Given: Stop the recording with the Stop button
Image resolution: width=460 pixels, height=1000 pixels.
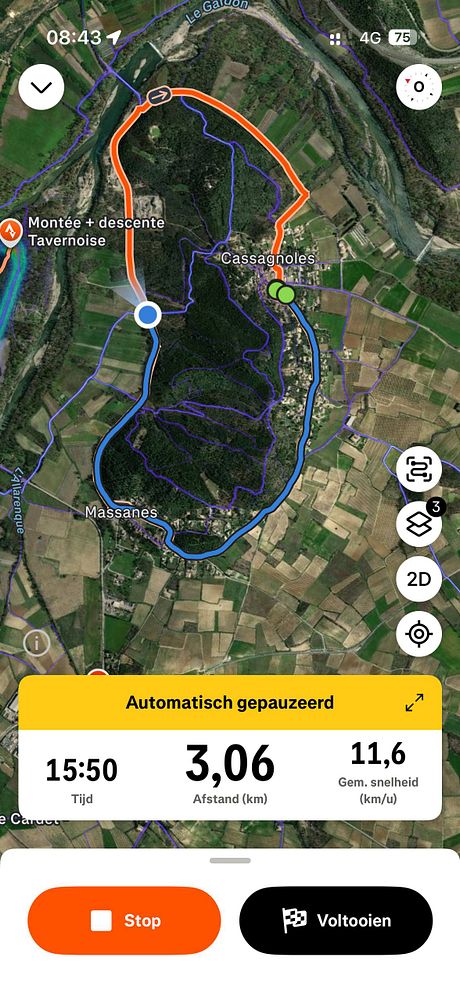Looking at the screenshot, I should click(x=124, y=920).
